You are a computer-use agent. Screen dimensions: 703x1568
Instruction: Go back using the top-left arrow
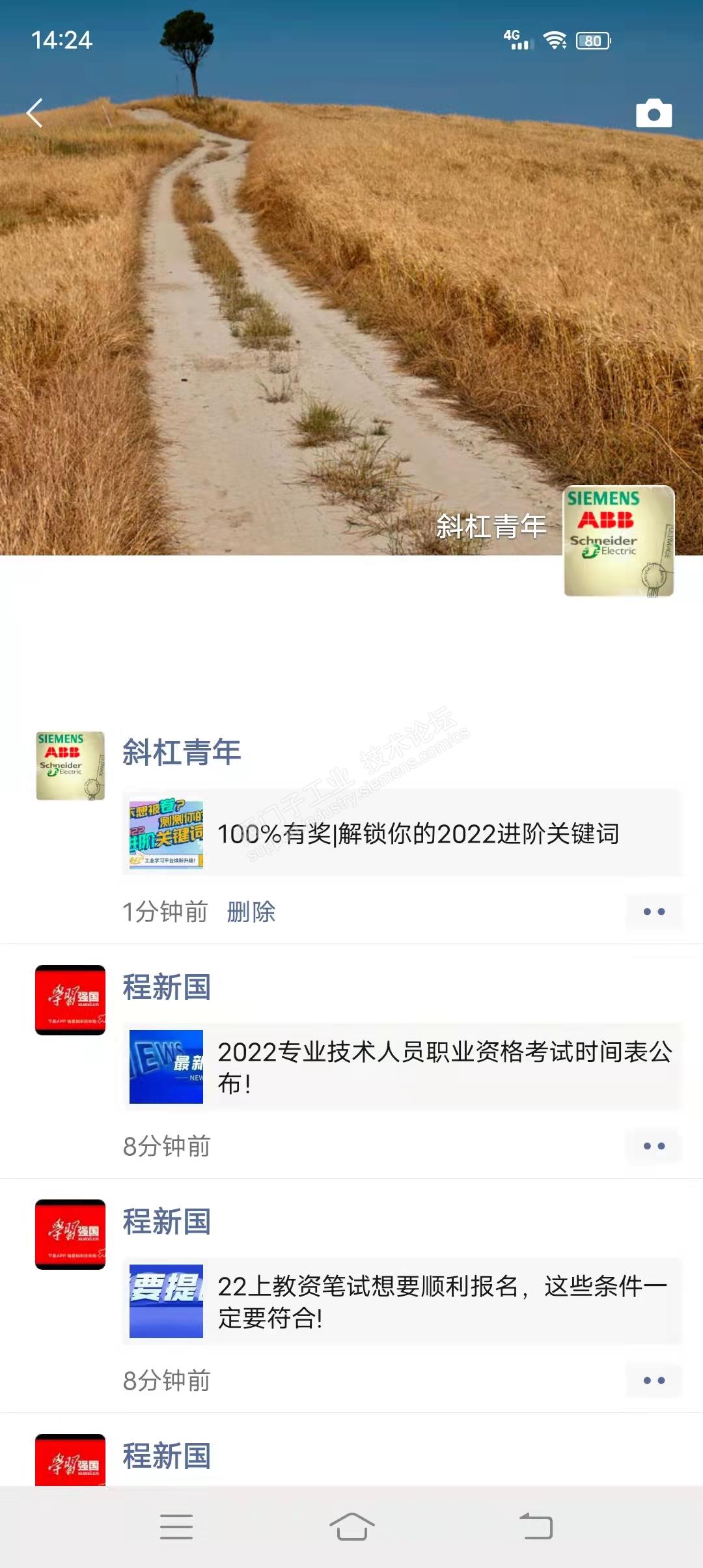[35, 113]
